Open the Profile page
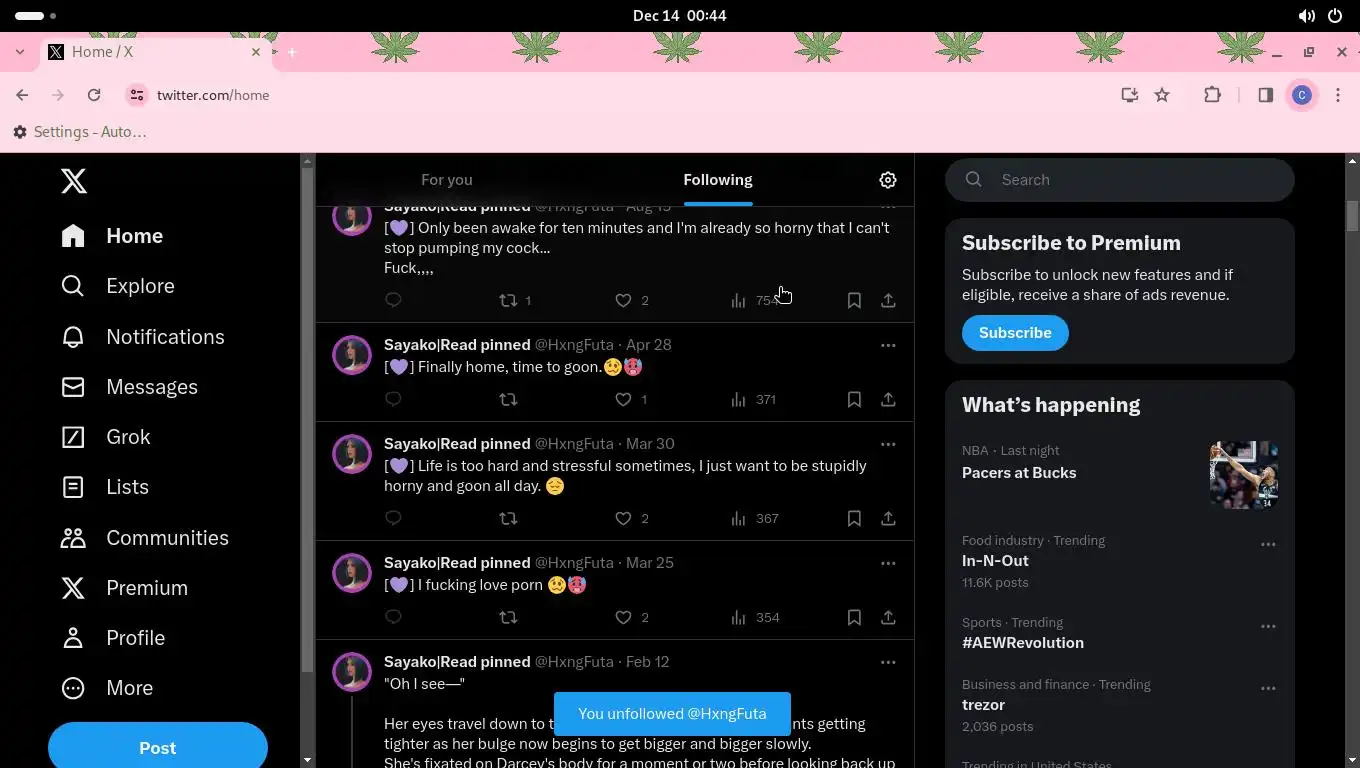The width and height of the screenshot is (1360, 768). point(135,638)
